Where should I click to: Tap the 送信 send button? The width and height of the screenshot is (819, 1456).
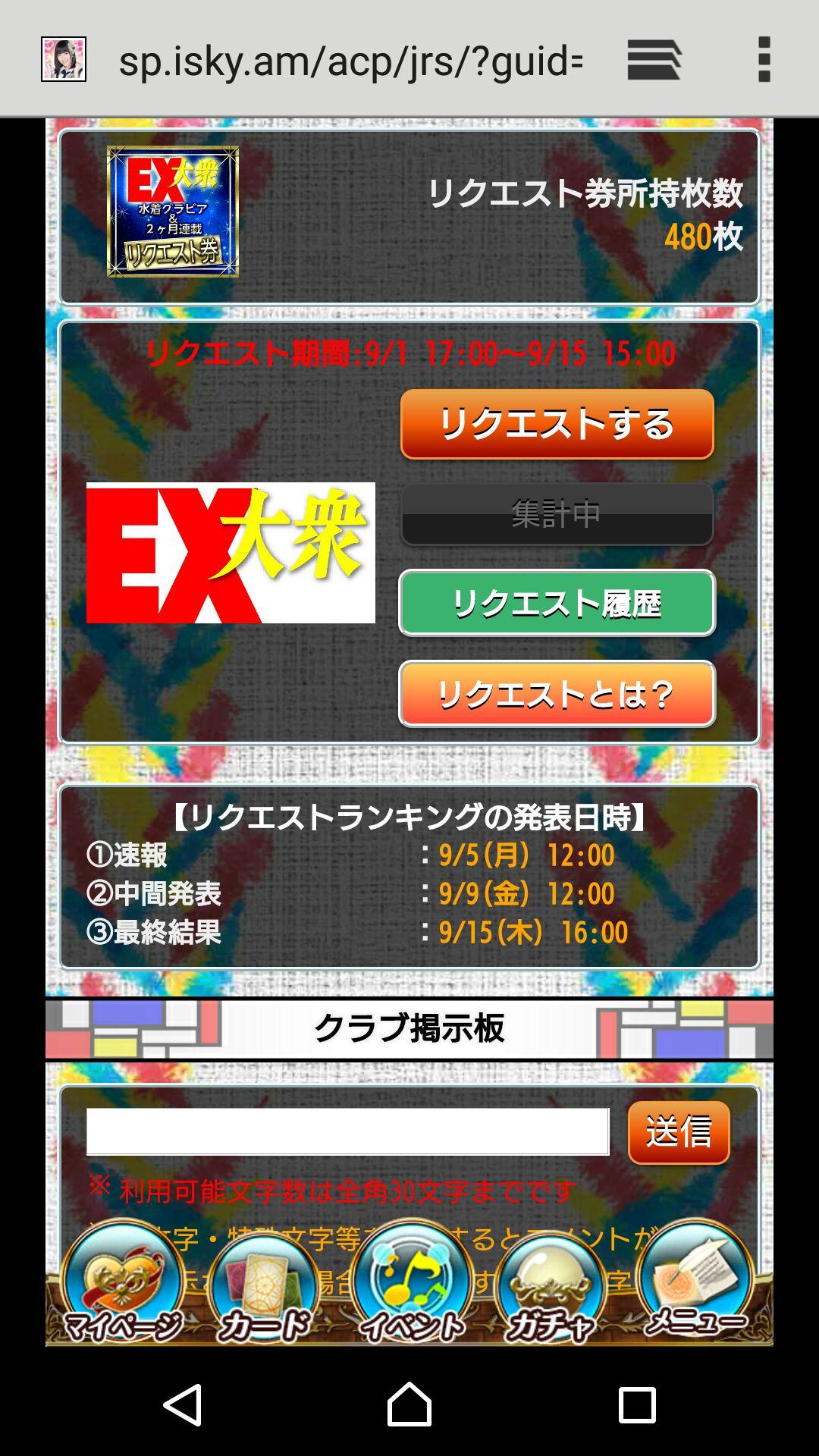coord(678,1132)
